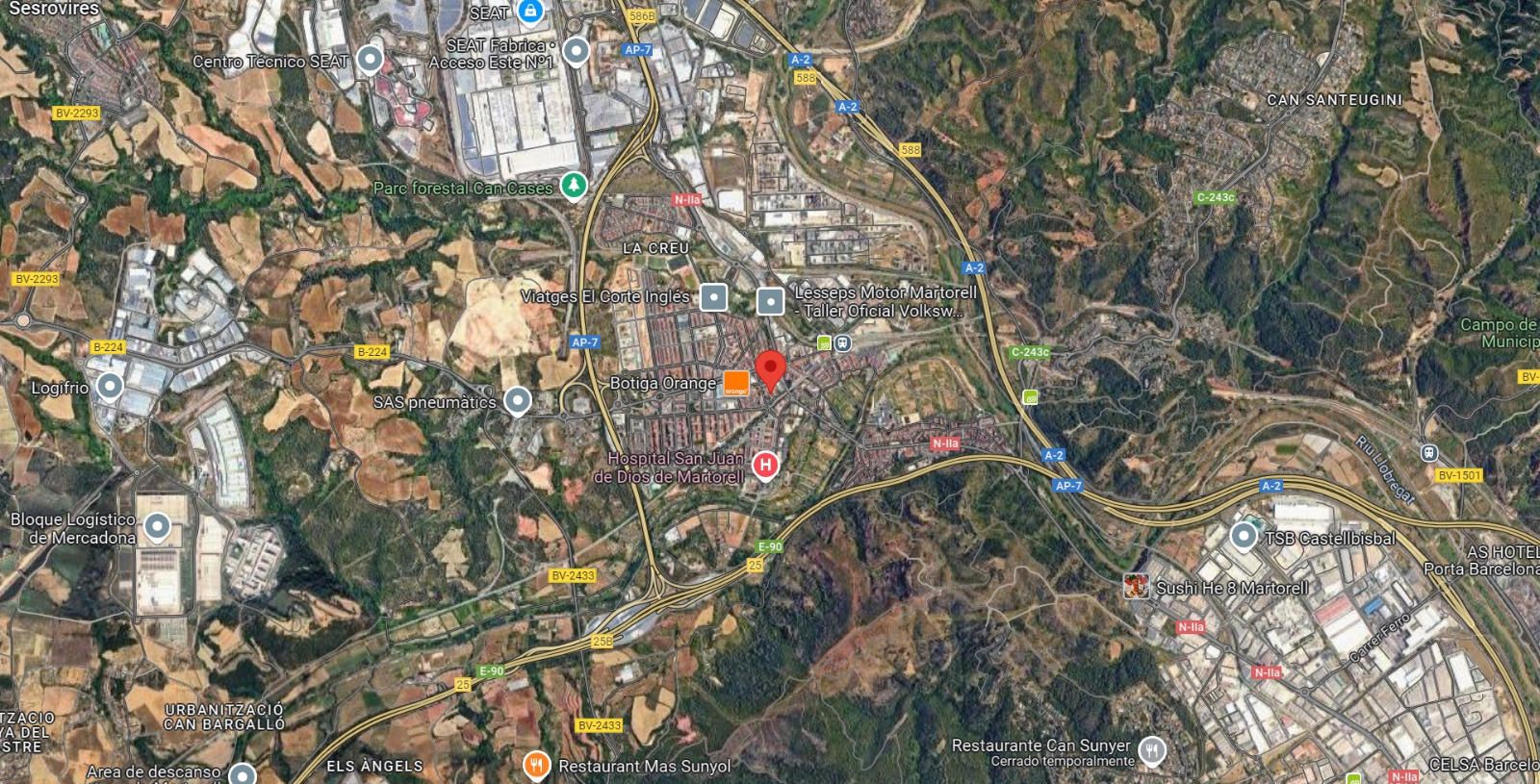This screenshot has width=1540, height=784.
Task: Open Restaurant Mas Sunyol marker
Action: click(536, 766)
